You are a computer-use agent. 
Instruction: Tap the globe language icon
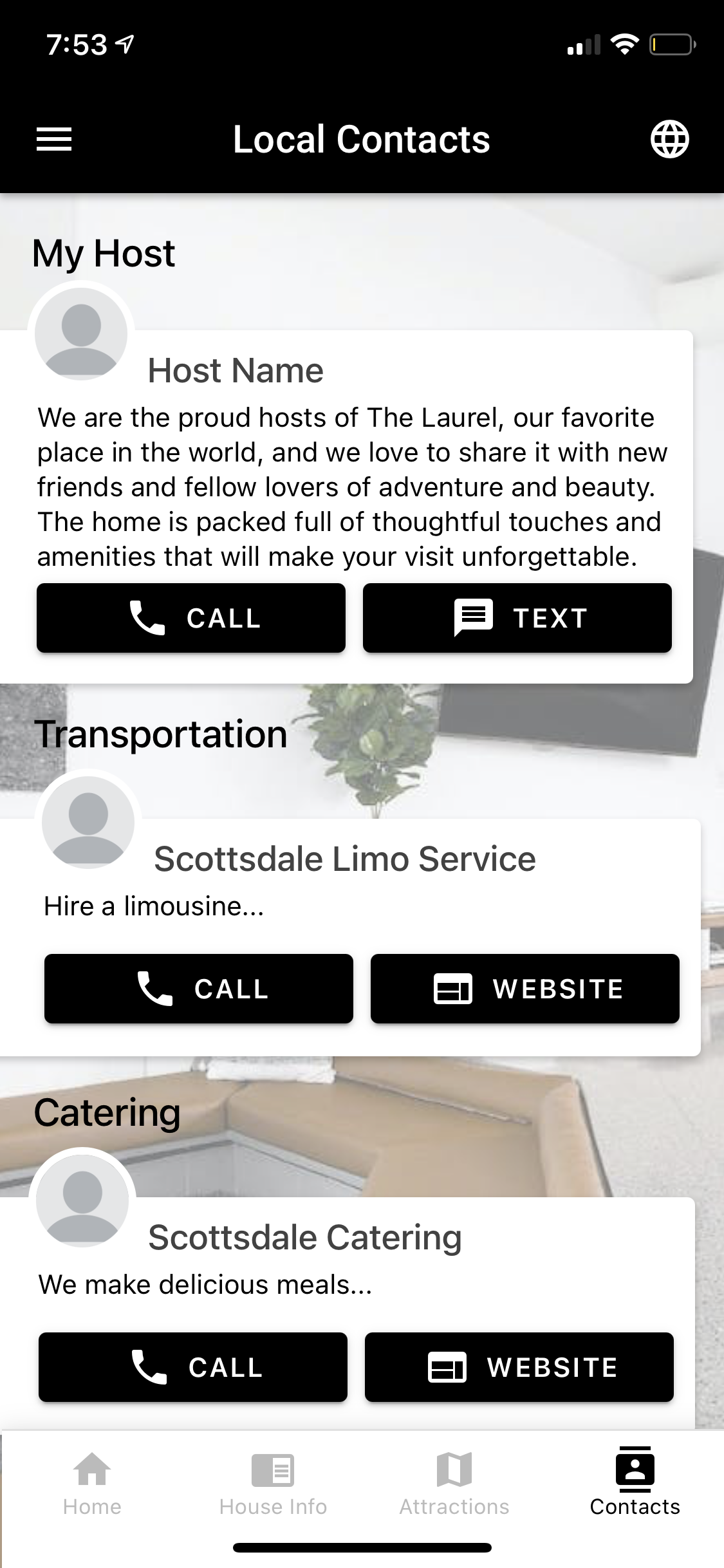671,138
